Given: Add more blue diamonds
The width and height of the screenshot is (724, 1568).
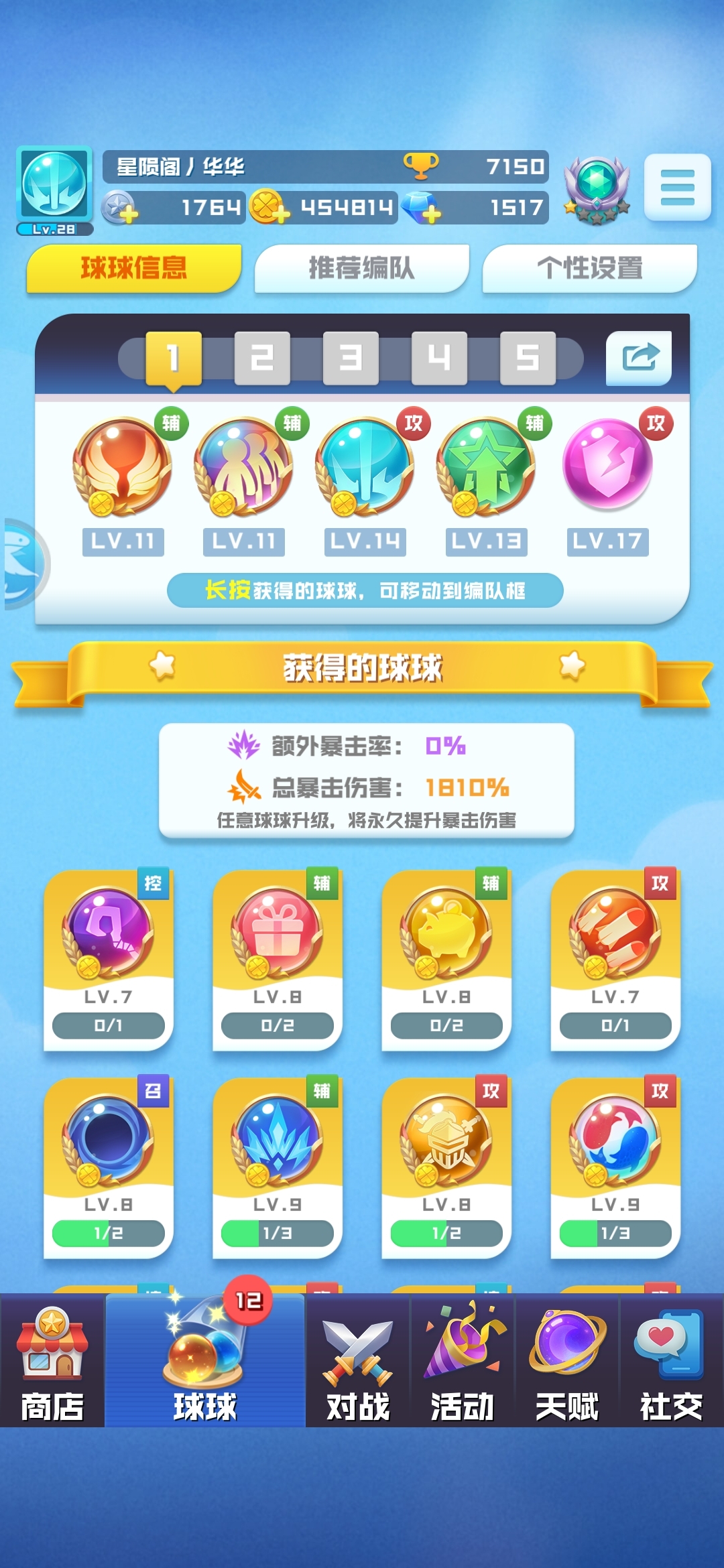Looking at the screenshot, I should (x=421, y=208).
